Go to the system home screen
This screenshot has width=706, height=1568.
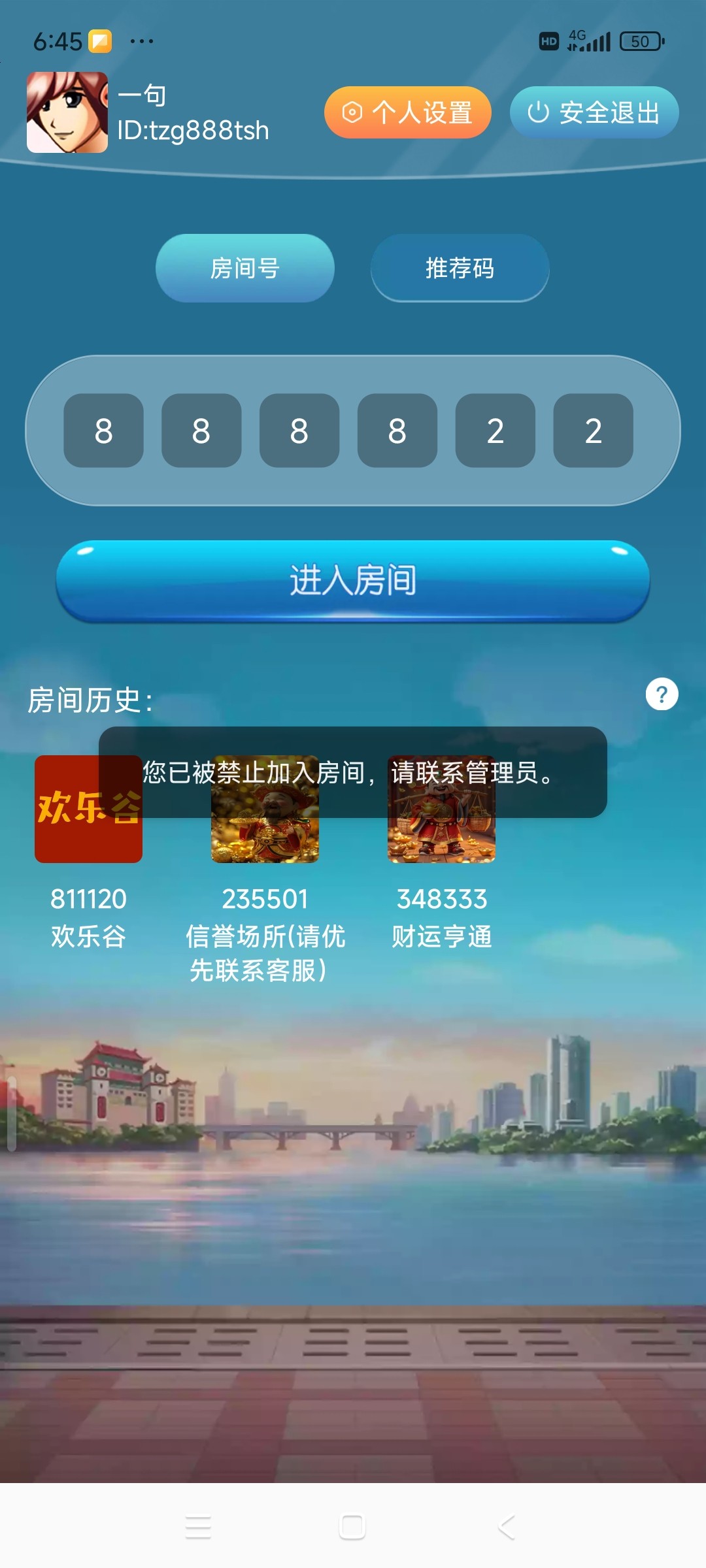tap(352, 1527)
